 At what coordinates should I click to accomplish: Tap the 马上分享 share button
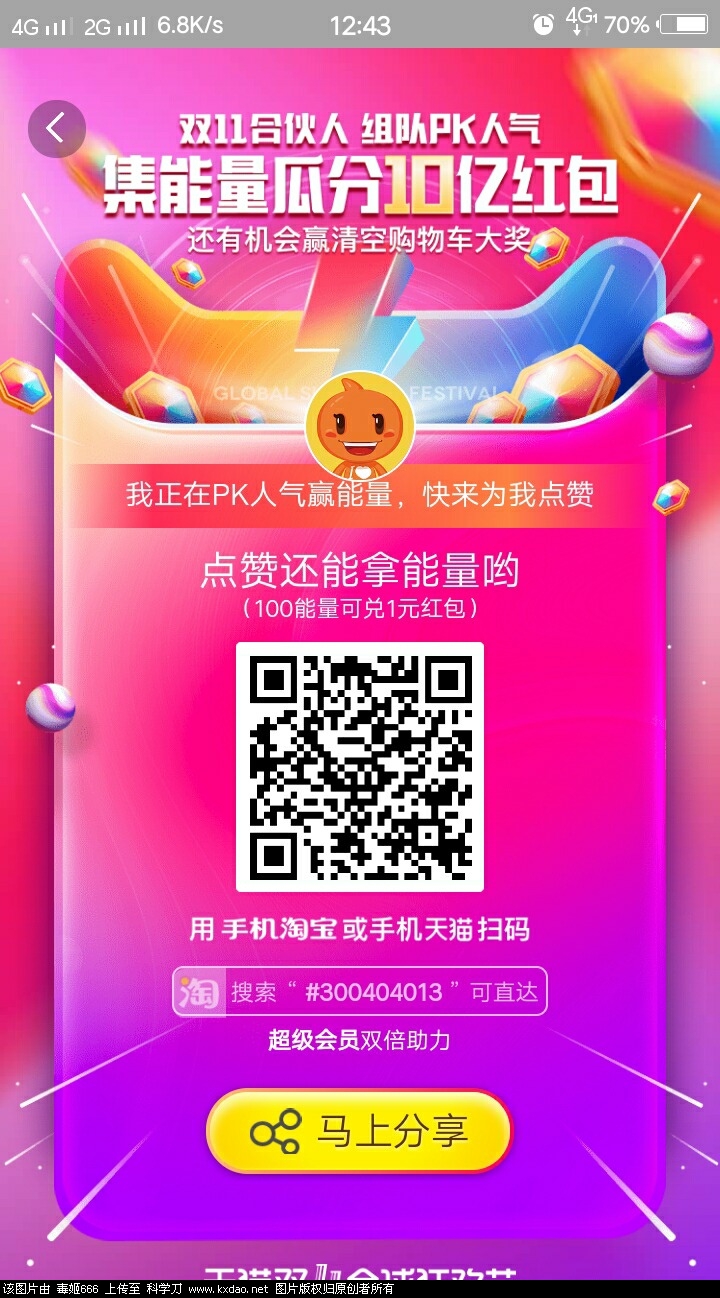point(359,1131)
